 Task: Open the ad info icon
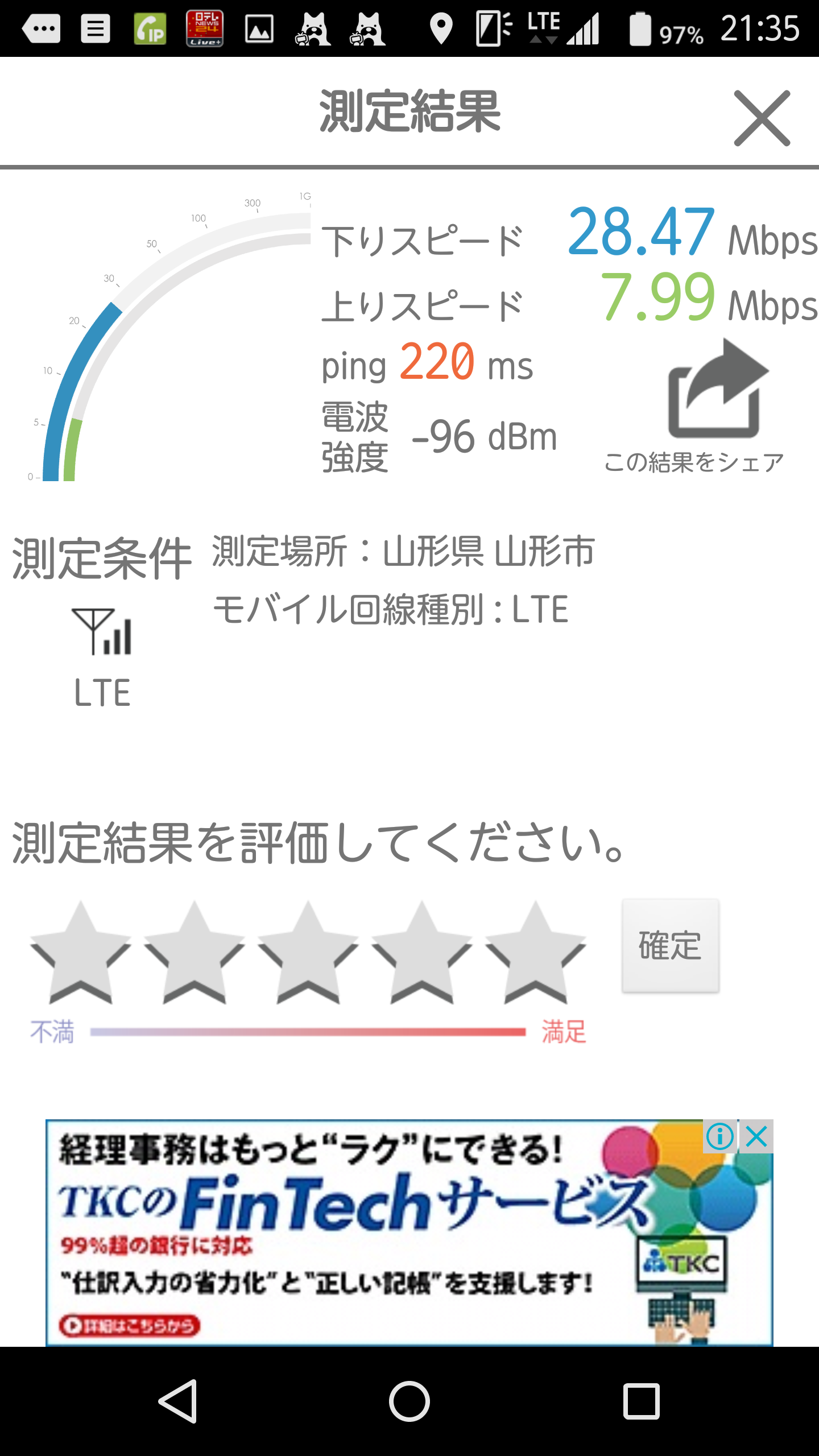(x=720, y=1136)
